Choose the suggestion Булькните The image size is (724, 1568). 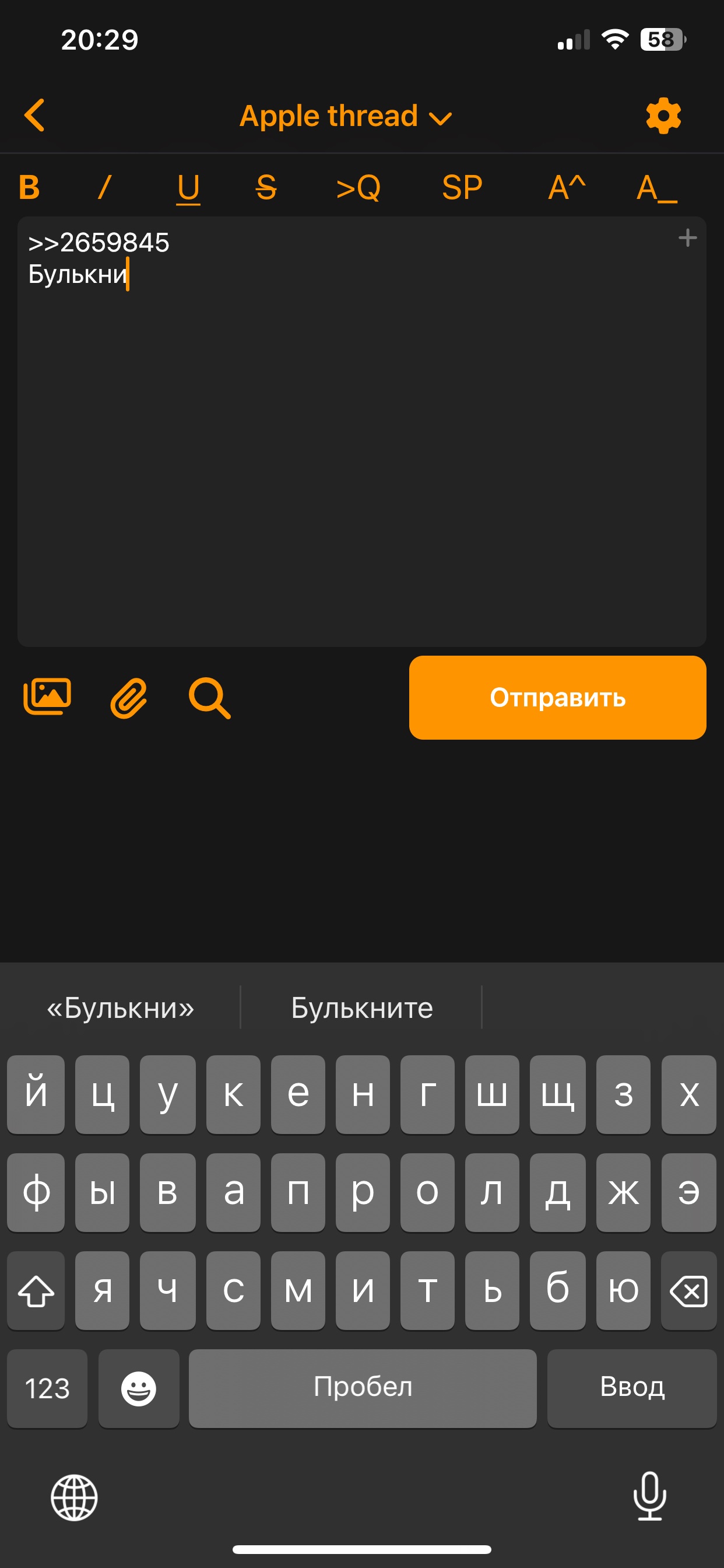coord(362,1008)
